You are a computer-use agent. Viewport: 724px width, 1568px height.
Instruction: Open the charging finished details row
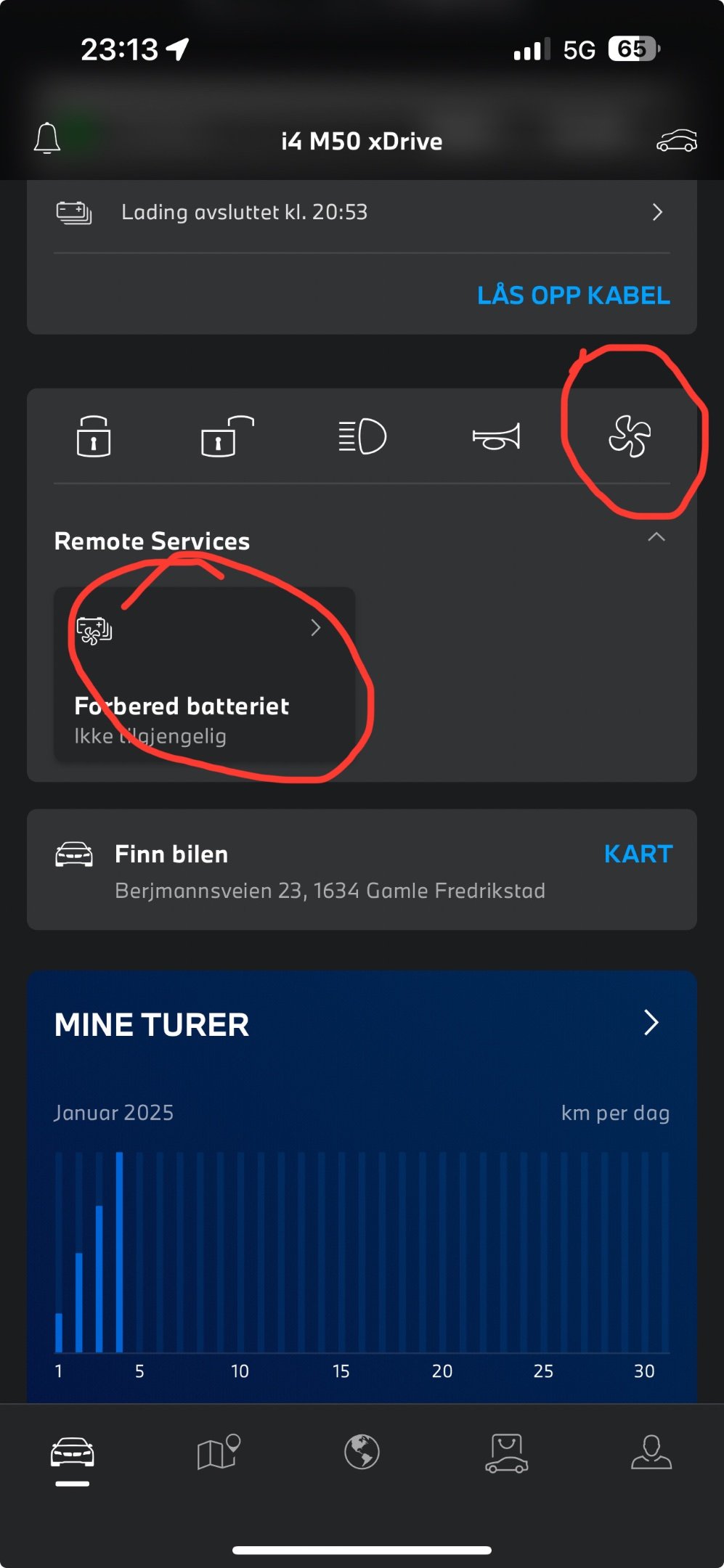pyautogui.click(x=361, y=212)
